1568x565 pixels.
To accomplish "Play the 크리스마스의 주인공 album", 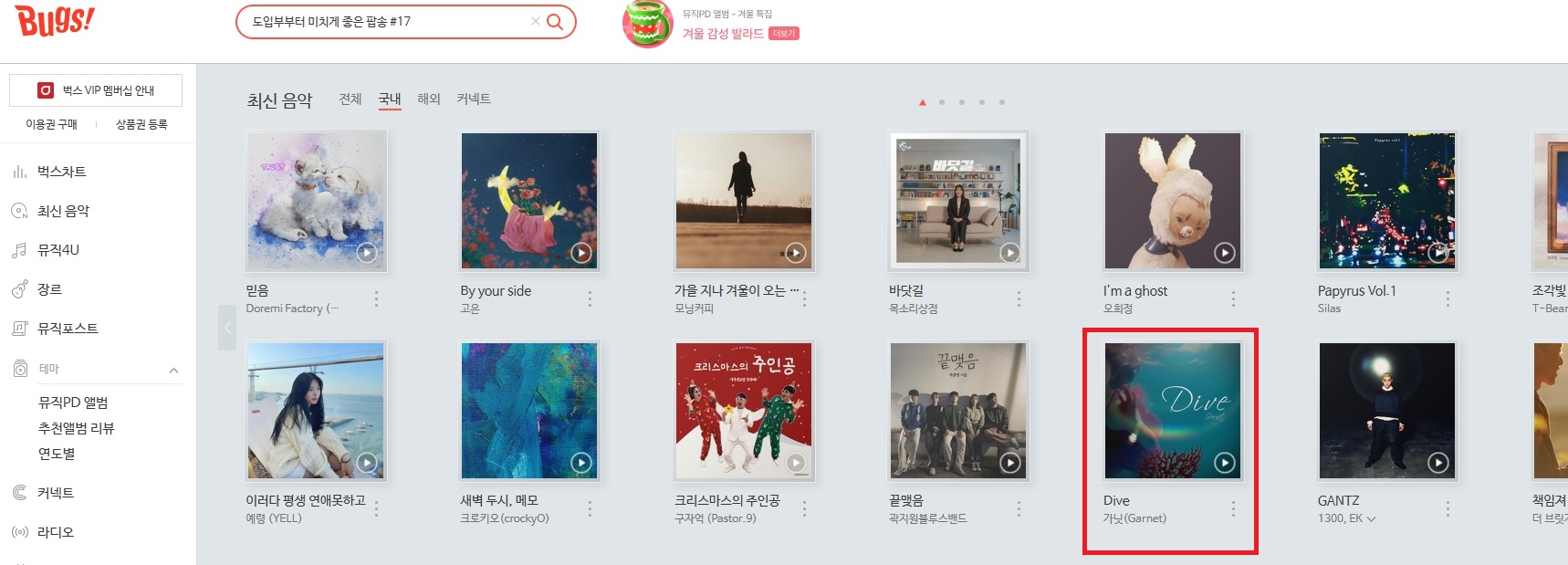I will (795, 463).
